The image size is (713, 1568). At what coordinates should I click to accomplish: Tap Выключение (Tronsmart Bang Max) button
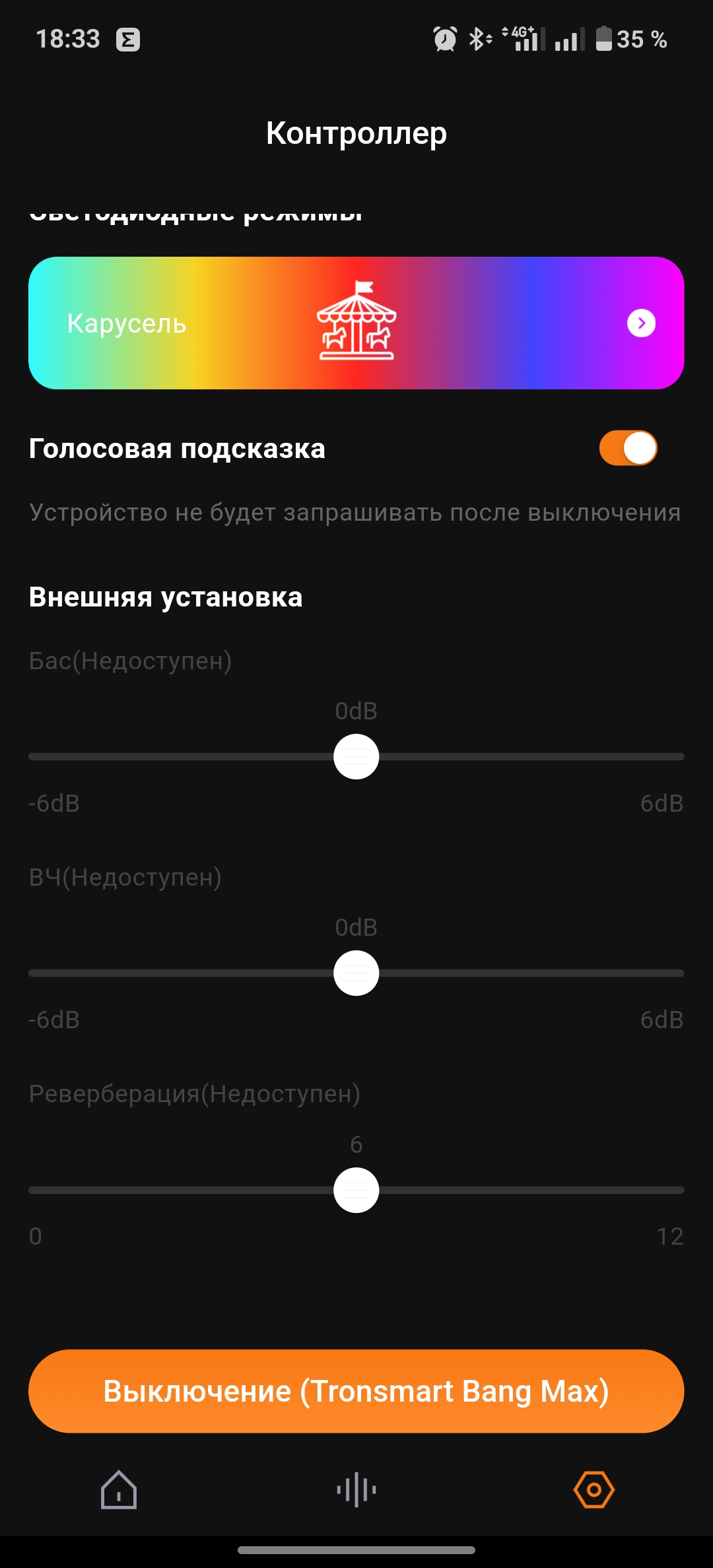[356, 1391]
